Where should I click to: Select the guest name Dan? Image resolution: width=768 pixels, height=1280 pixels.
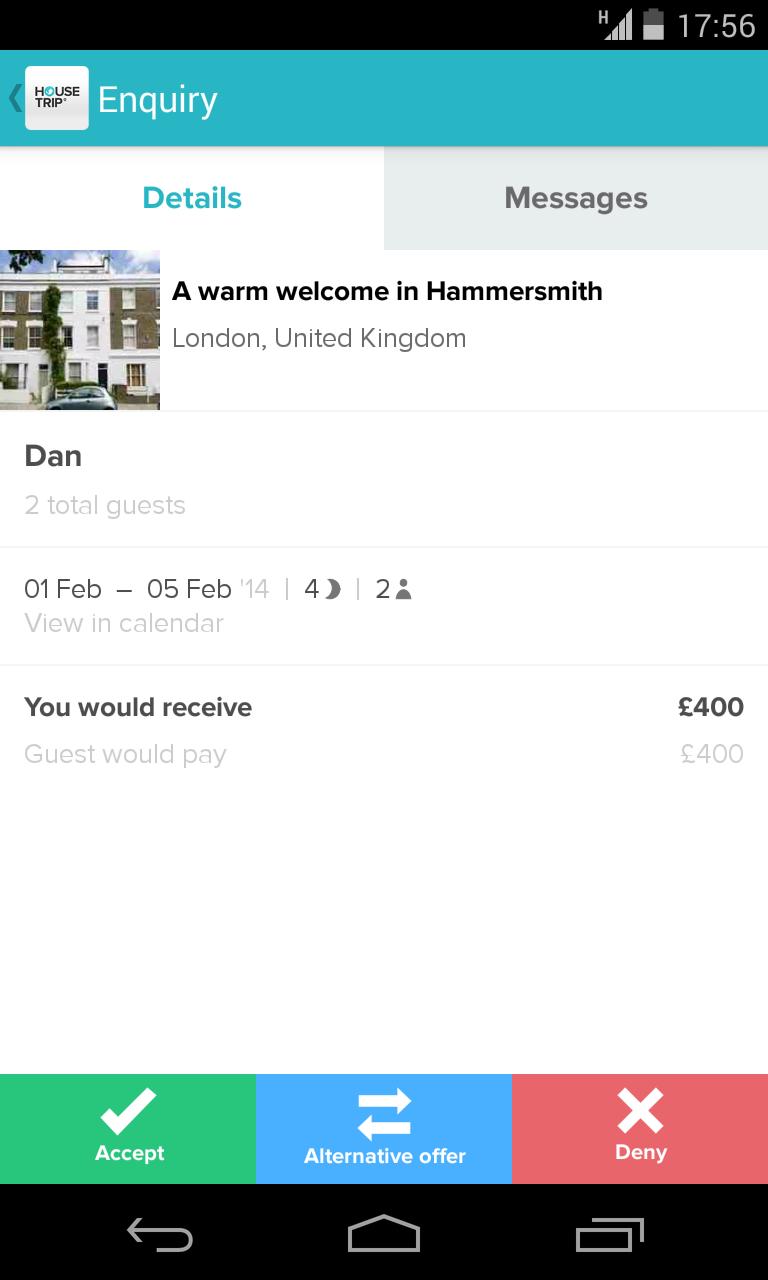[52, 456]
